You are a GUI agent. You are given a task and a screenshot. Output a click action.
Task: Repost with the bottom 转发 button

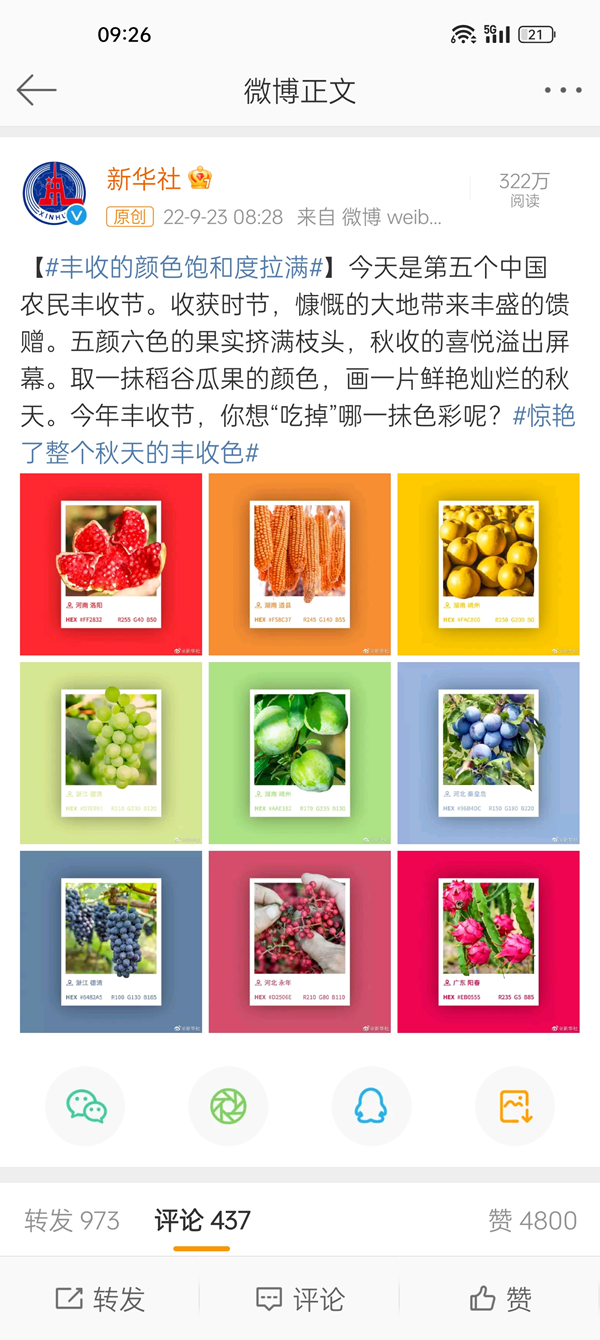point(100,1299)
